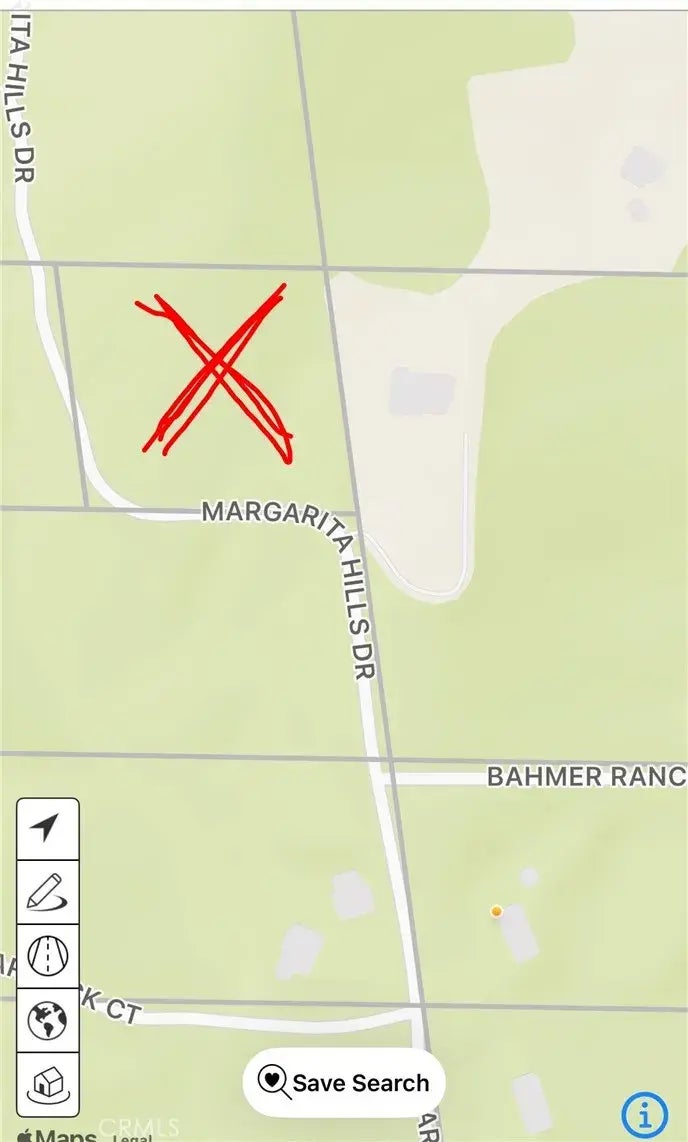
Task: Center map on current location arrow
Action: pyautogui.click(x=46, y=829)
